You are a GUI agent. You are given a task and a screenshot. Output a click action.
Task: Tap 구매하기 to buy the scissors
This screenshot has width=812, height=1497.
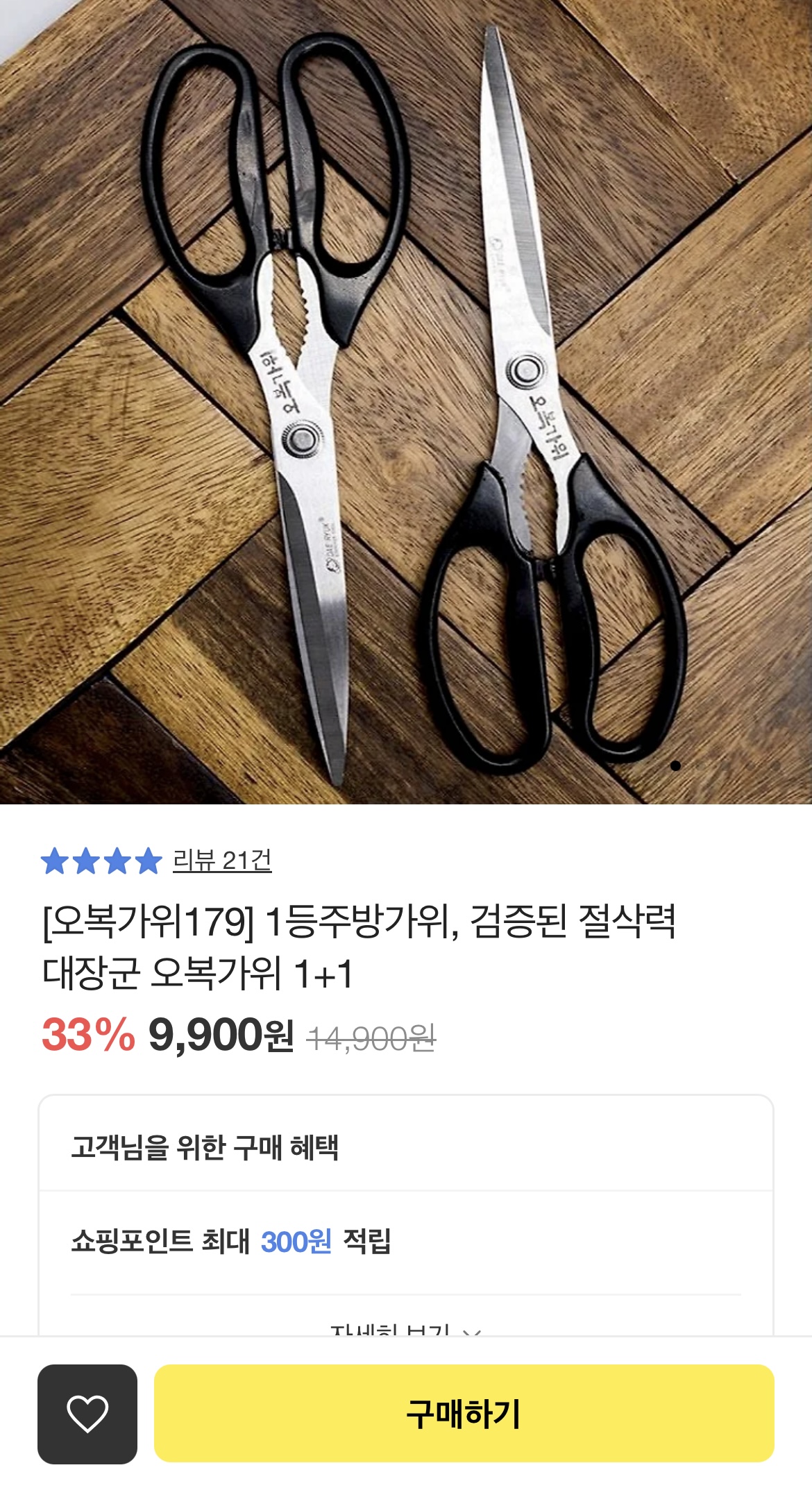[464, 1414]
